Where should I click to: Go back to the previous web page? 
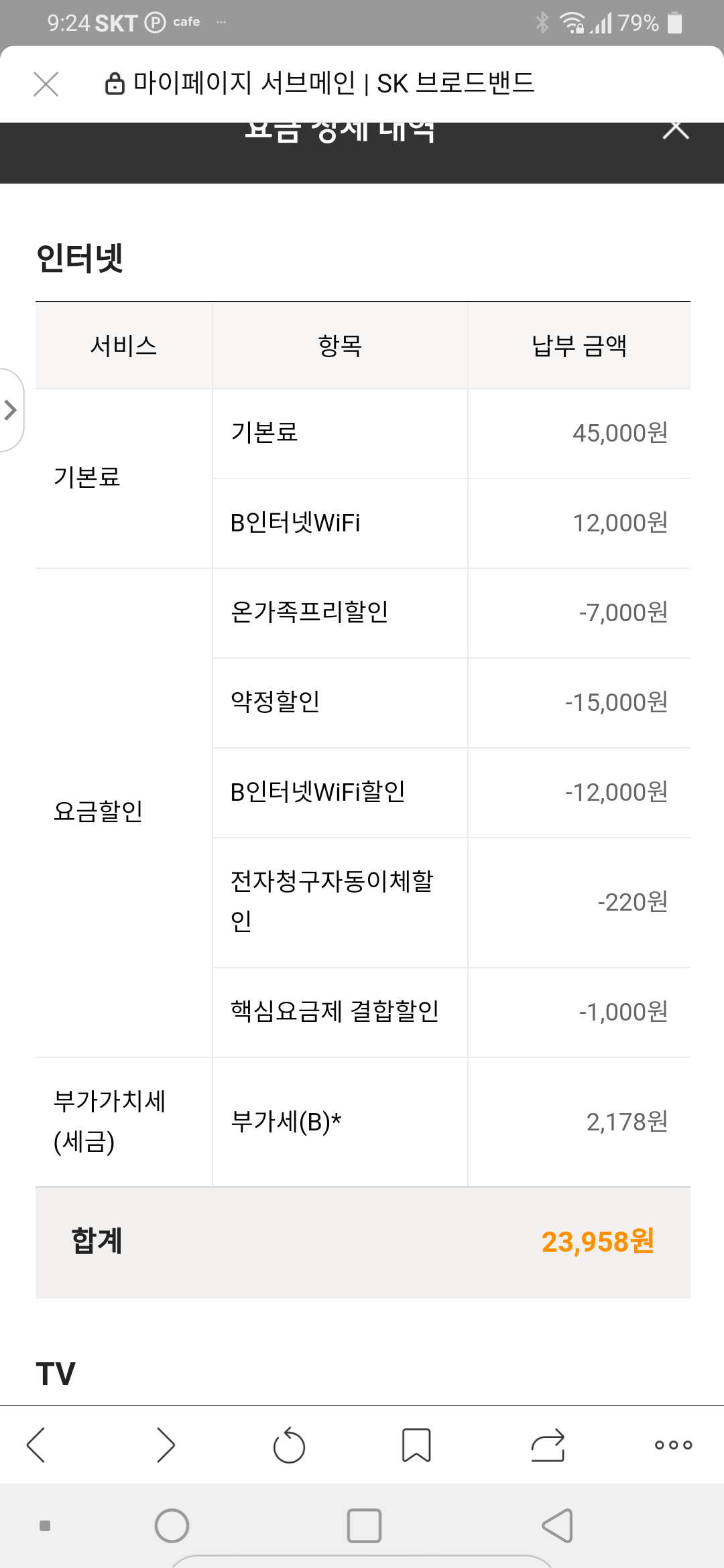[36, 1445]
